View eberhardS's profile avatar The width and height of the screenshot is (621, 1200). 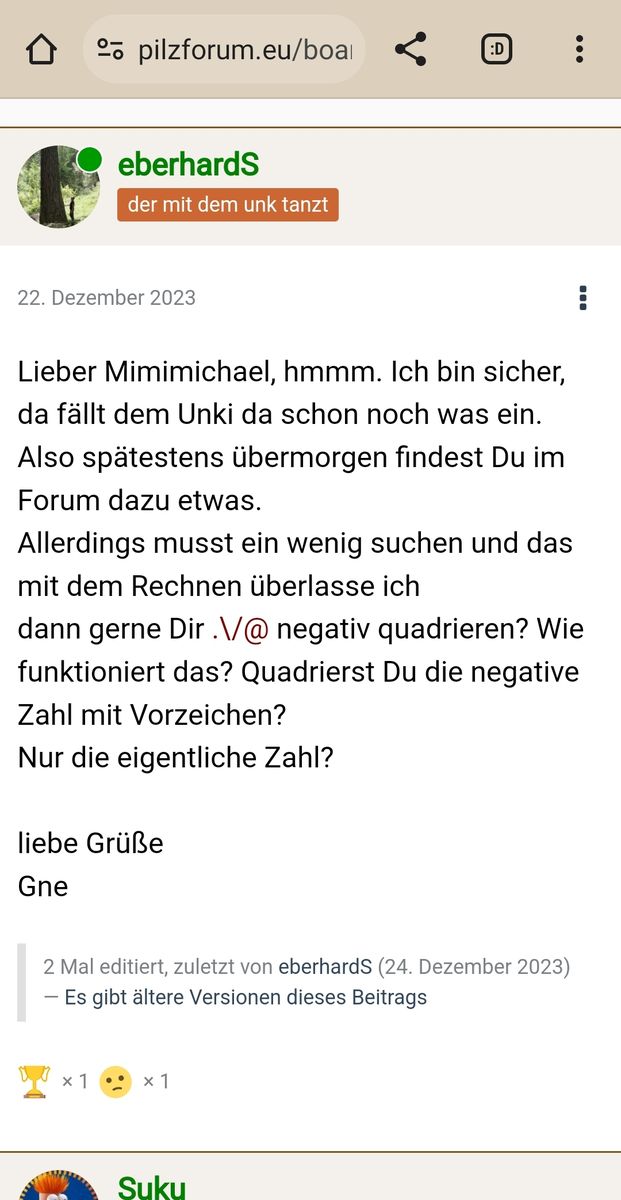(59, 186)
